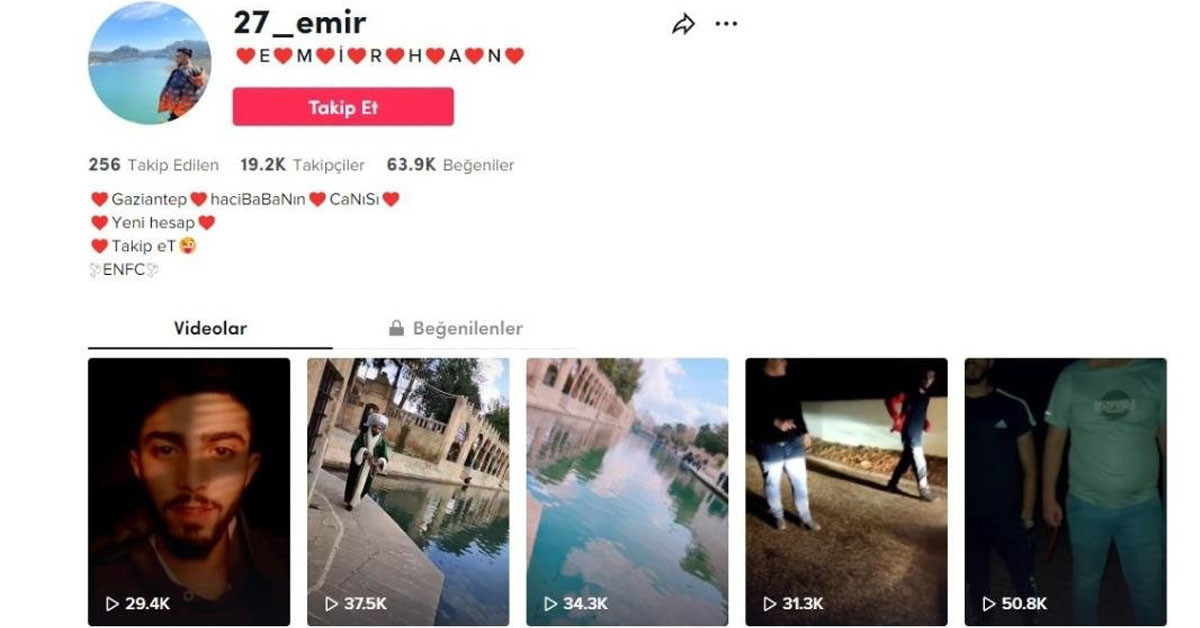Watch the video with 31.3K views
The width and height of the screenshot is (1200, 628).
pyautogui.click(x=846, y=491)
